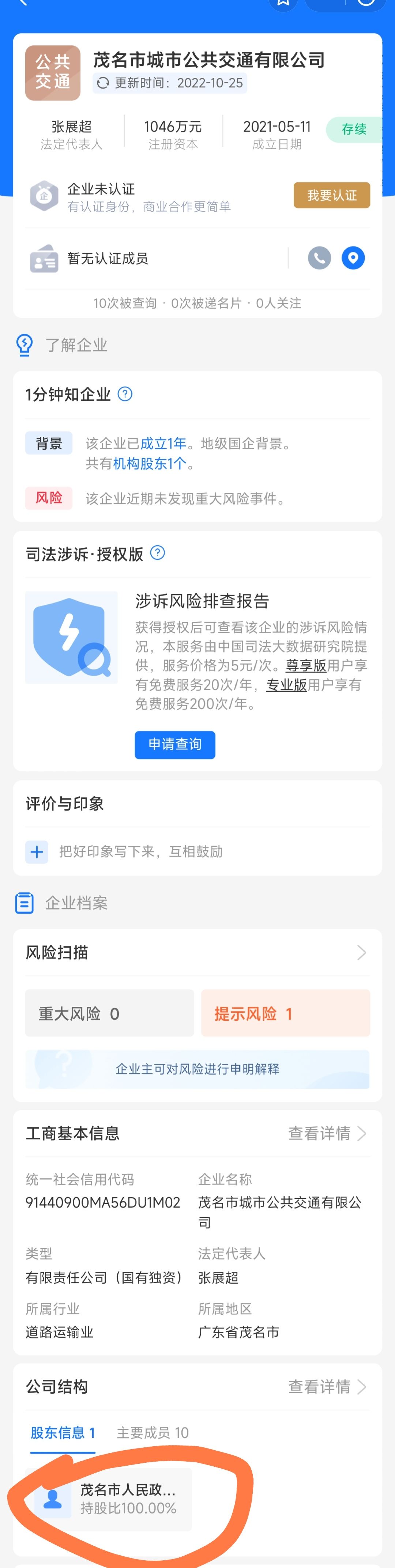Expand the 风险扫描 section chevron

point(361,952)
